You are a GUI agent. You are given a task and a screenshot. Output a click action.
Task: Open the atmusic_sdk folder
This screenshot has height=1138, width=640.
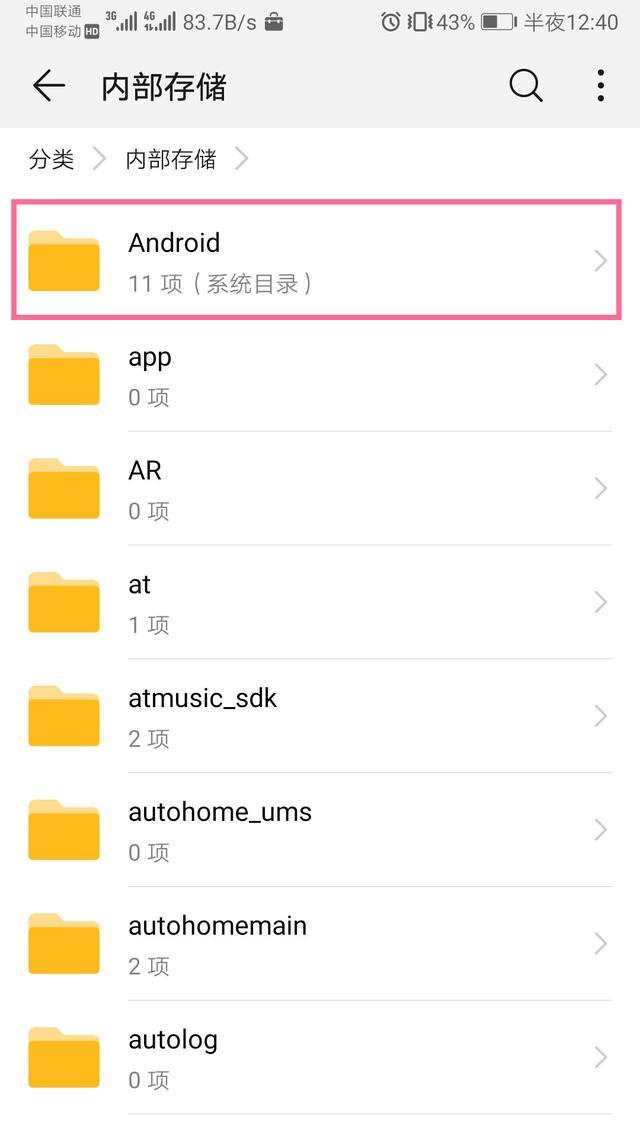pyautogui.click(x=316, y=717)
